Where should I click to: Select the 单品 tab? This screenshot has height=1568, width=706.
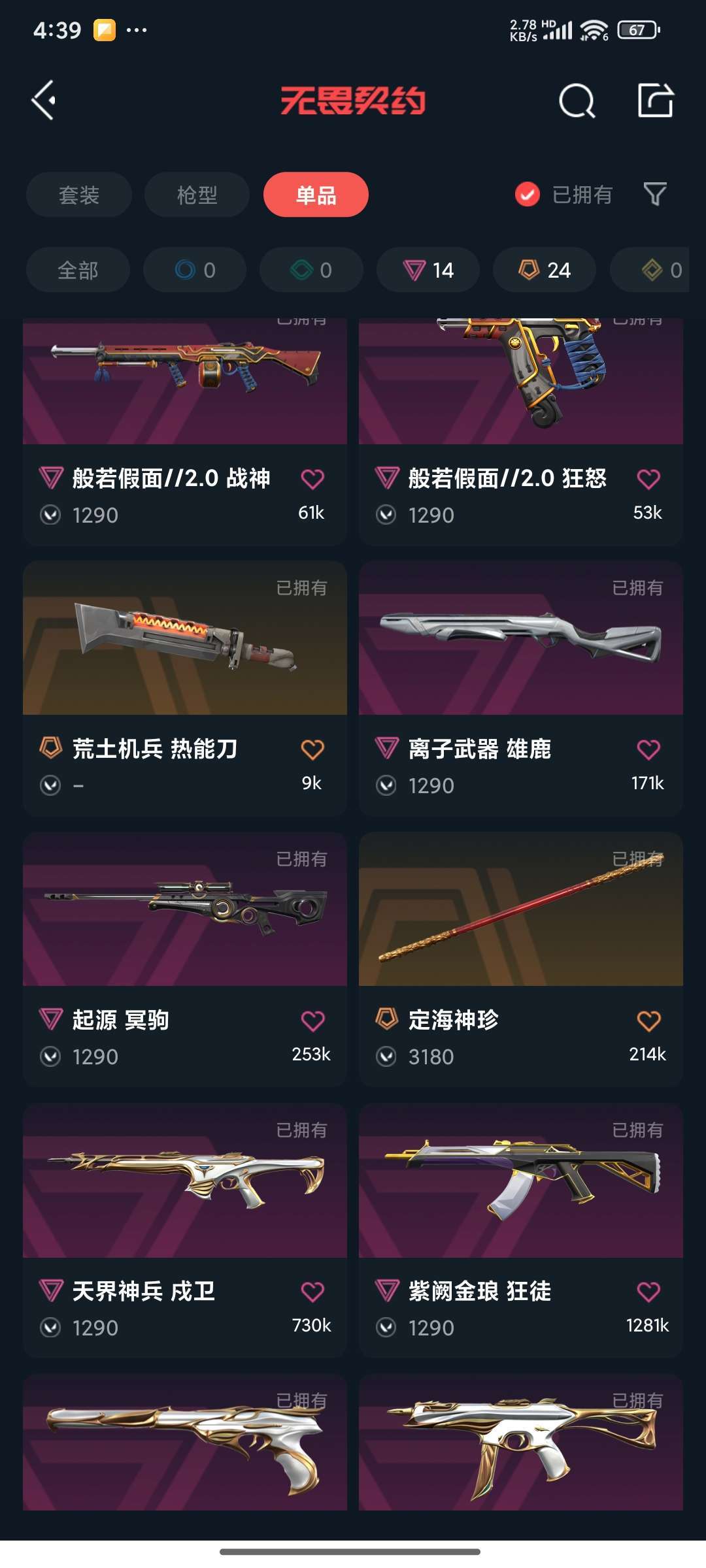[x=316, y=195]
